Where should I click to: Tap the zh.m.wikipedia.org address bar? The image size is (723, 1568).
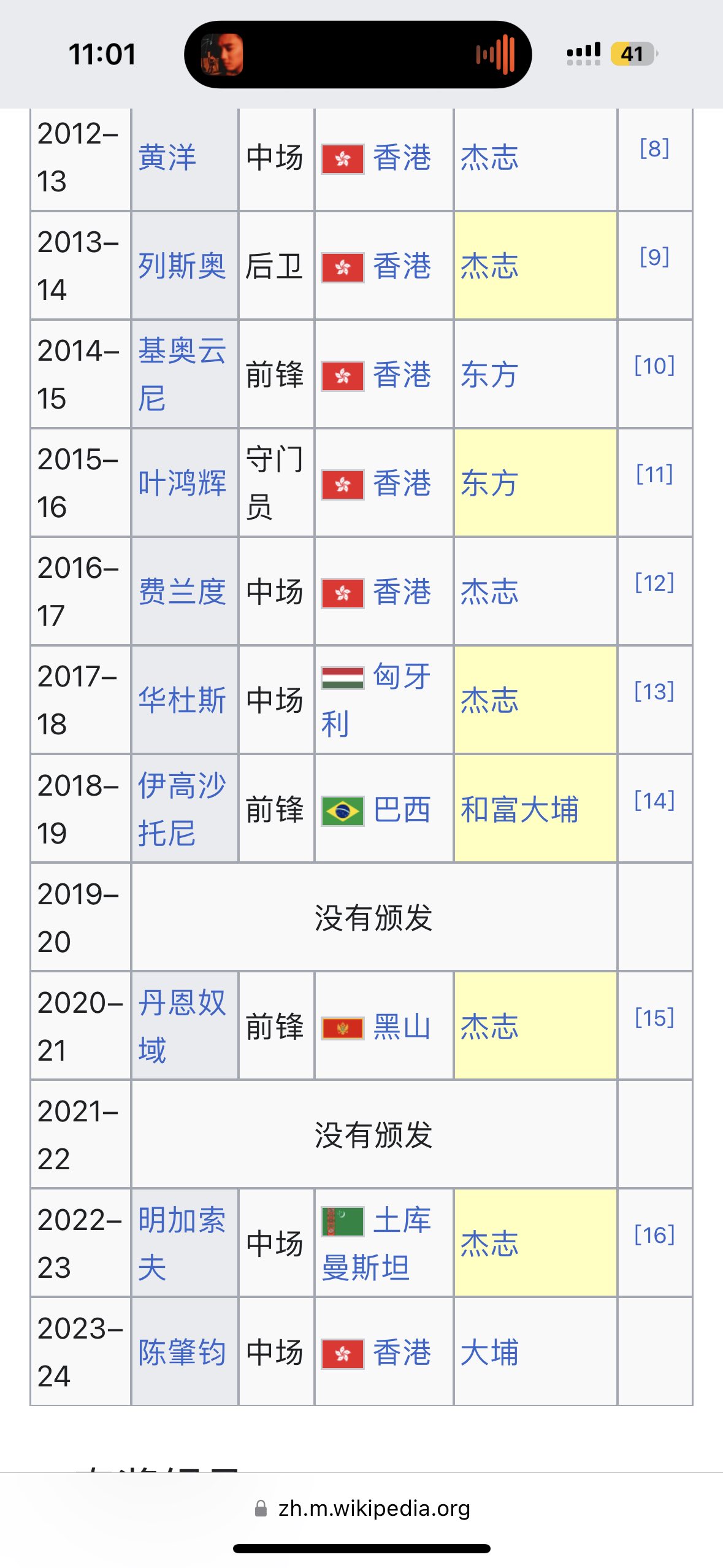pyautogui.click(x=362, y=1508)
